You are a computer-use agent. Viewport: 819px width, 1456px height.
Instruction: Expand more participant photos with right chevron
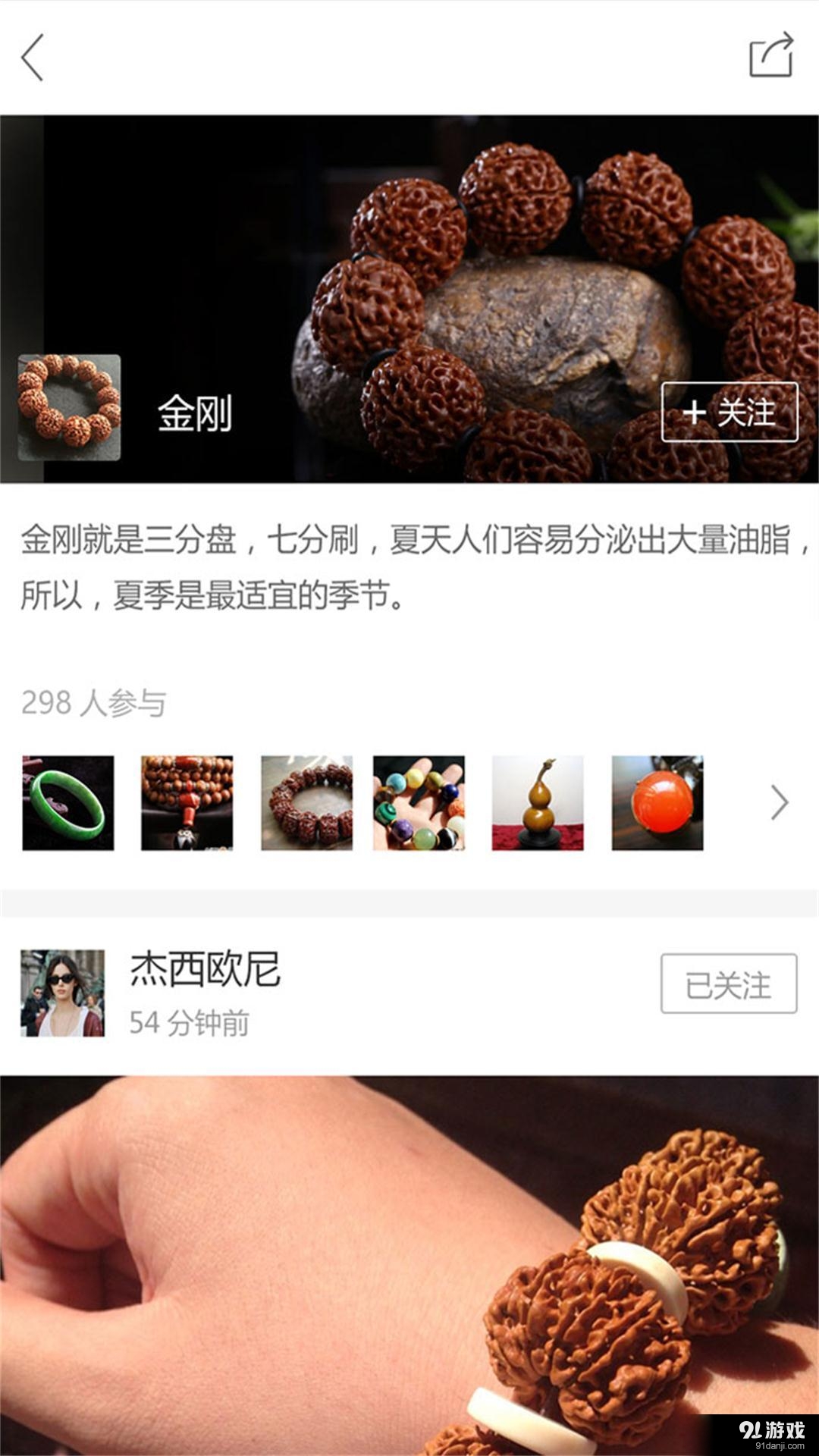coord(777,804)
